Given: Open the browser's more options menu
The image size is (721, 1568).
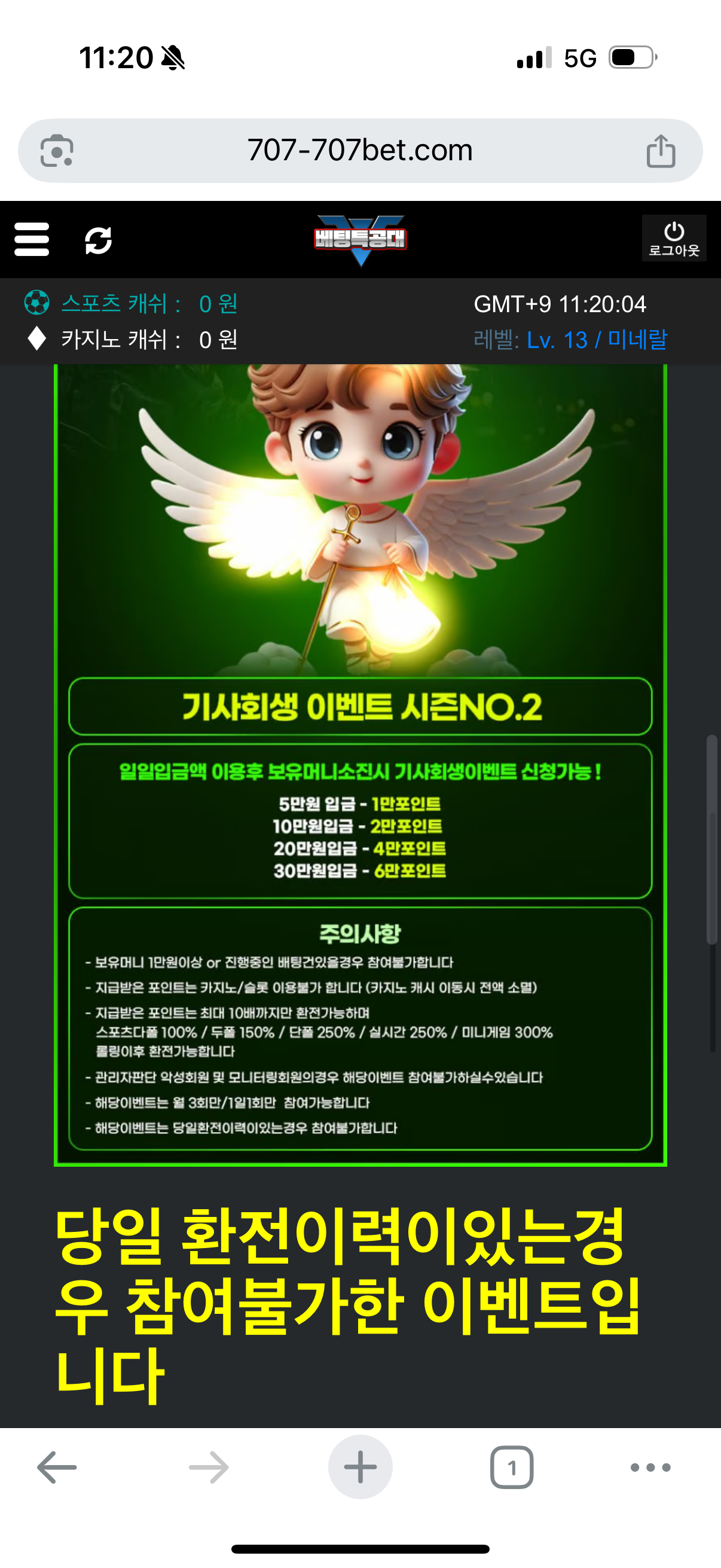Looking at the screenshot, I should (x=650, y=1468).
